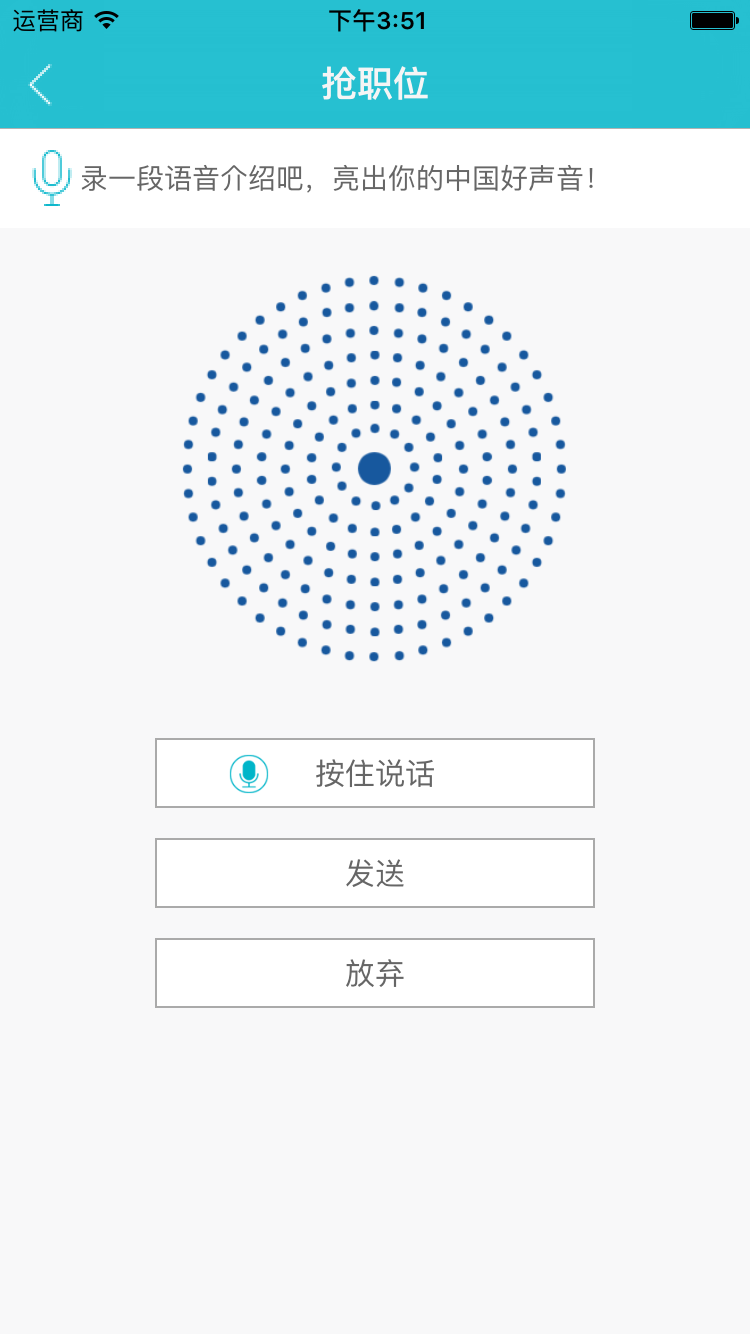This screenshot has width=750, height=1334.
Task: Send the voice intro with 发送
Action: click(375, 873)
